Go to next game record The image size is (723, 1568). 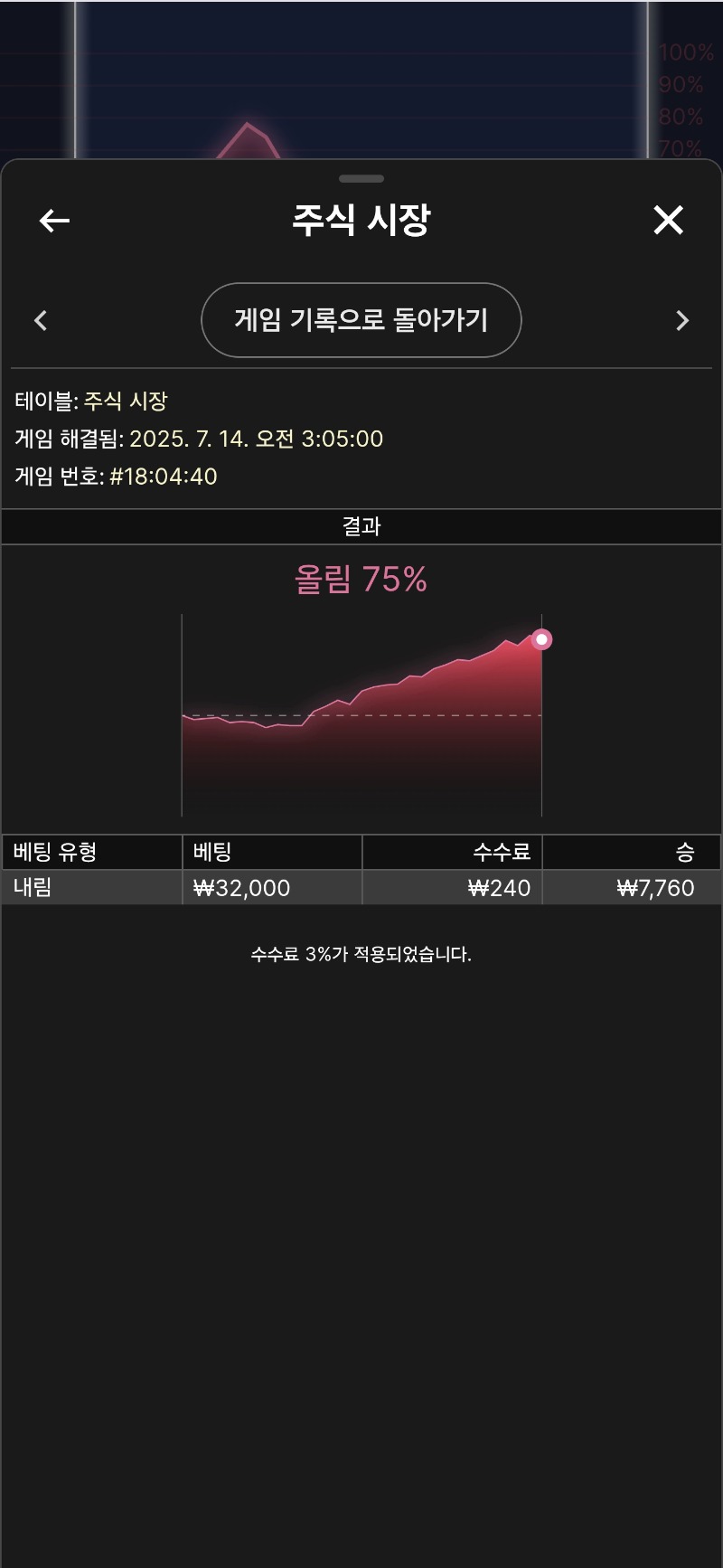(x=682, y=320)
